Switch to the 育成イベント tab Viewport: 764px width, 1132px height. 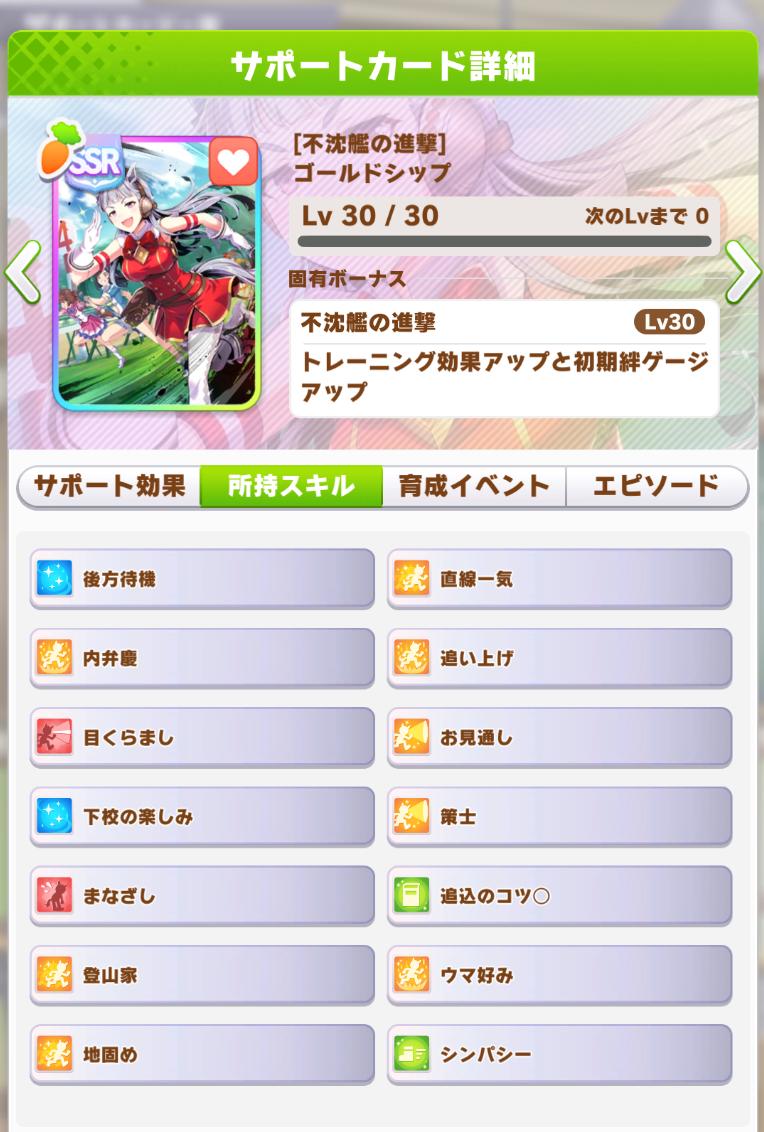click(x=474, y=486)
